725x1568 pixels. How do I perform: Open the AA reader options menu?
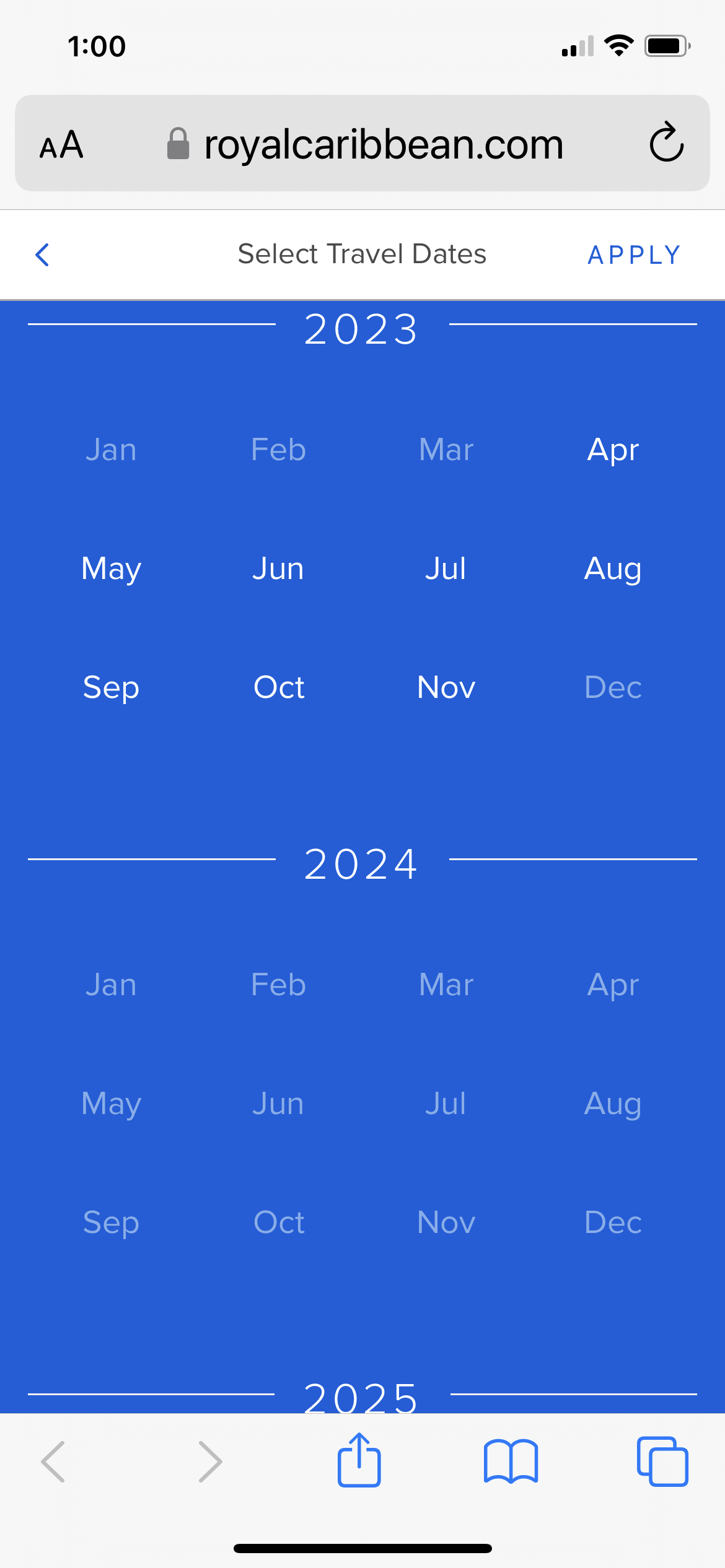point(61,144)
